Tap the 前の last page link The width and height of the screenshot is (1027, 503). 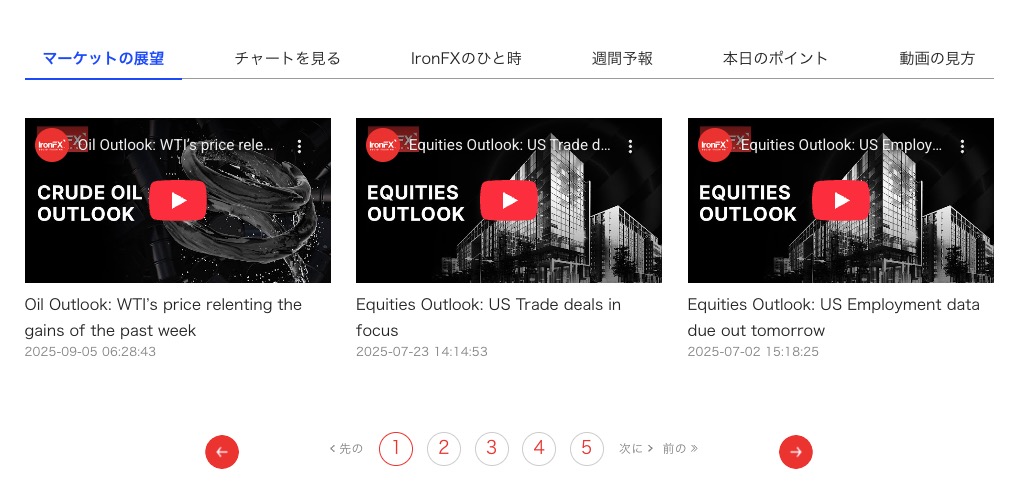(x=680, y=449)
